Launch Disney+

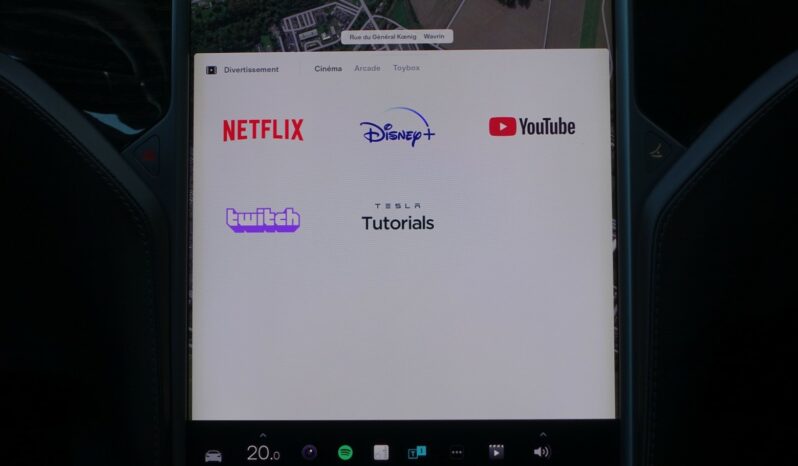click(397, 129)
